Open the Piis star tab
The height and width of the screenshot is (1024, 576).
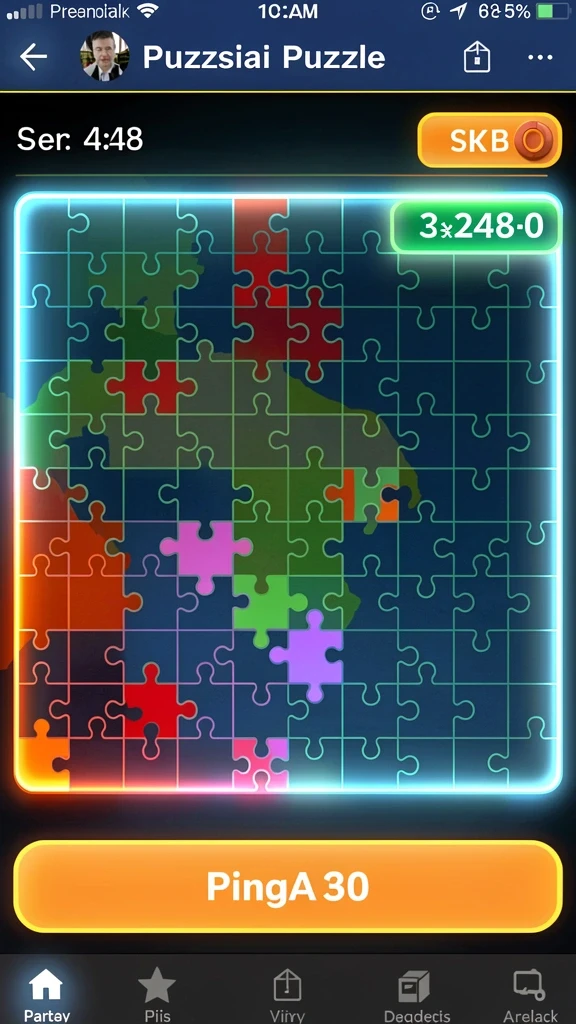(157, 995)
